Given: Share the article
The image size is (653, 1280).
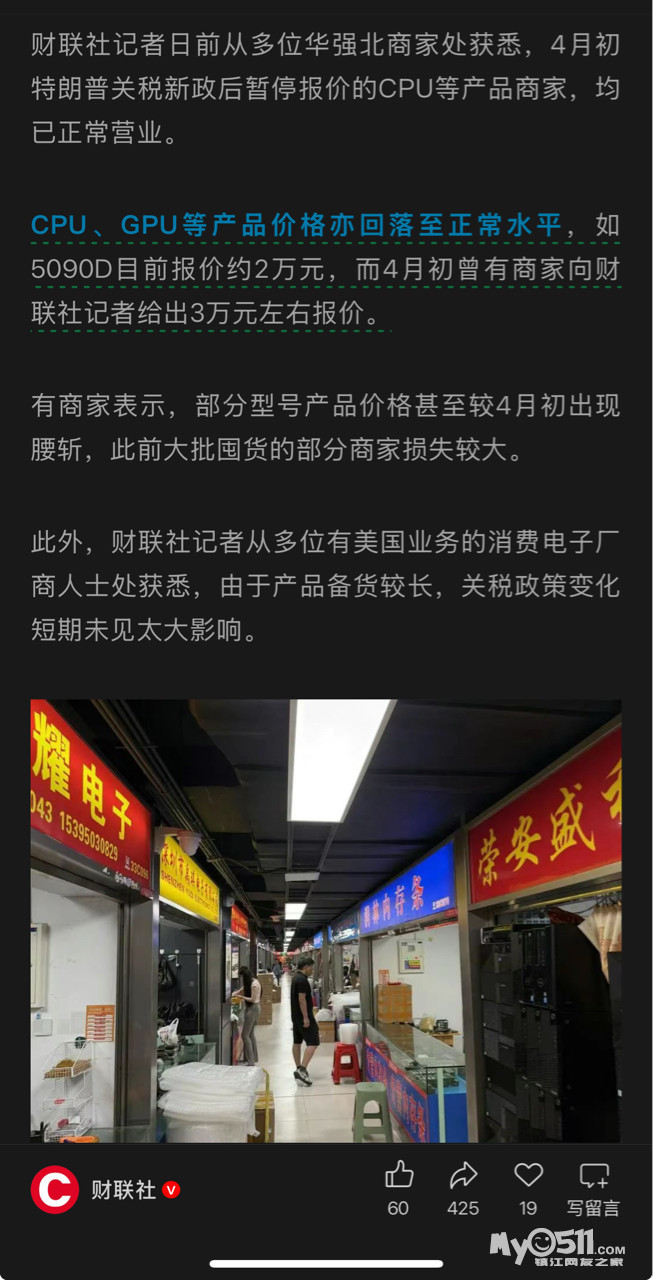Looking at the screenshot, I should (x=463, y=1176).
